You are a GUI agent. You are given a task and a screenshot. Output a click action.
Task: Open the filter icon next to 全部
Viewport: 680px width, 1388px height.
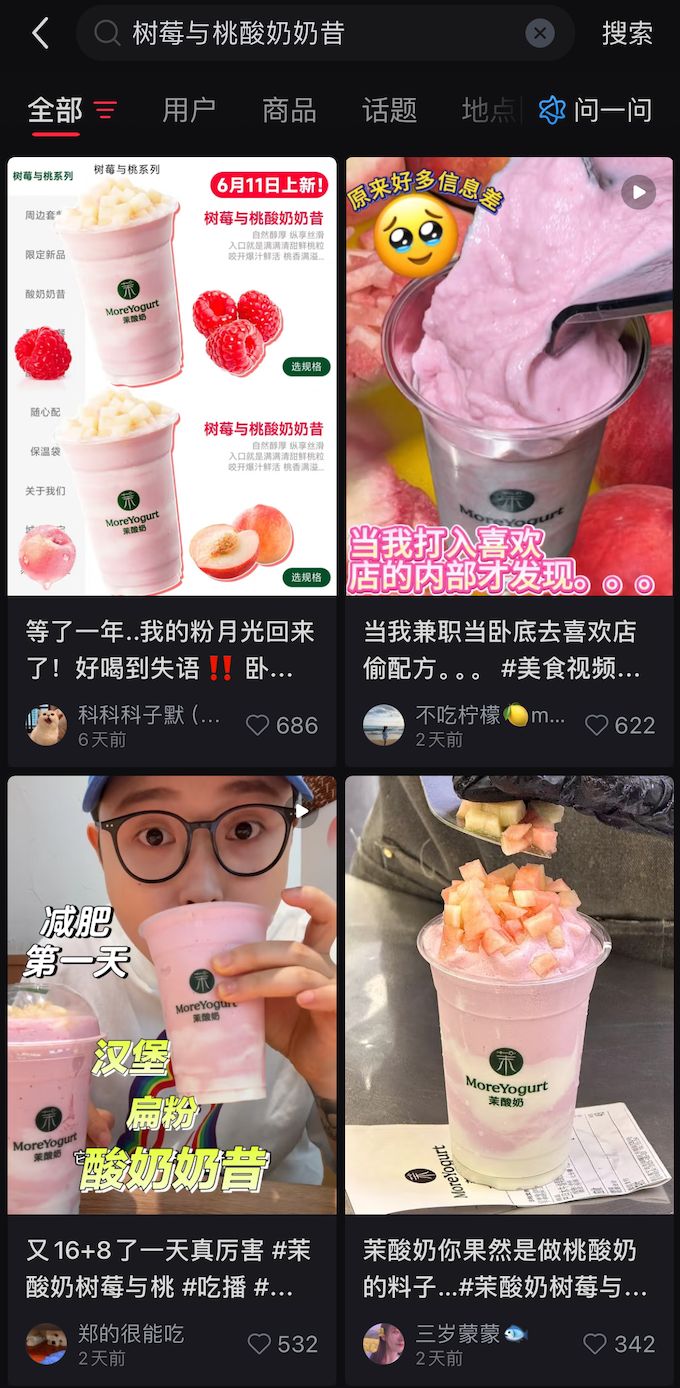(x=105, y=109)
